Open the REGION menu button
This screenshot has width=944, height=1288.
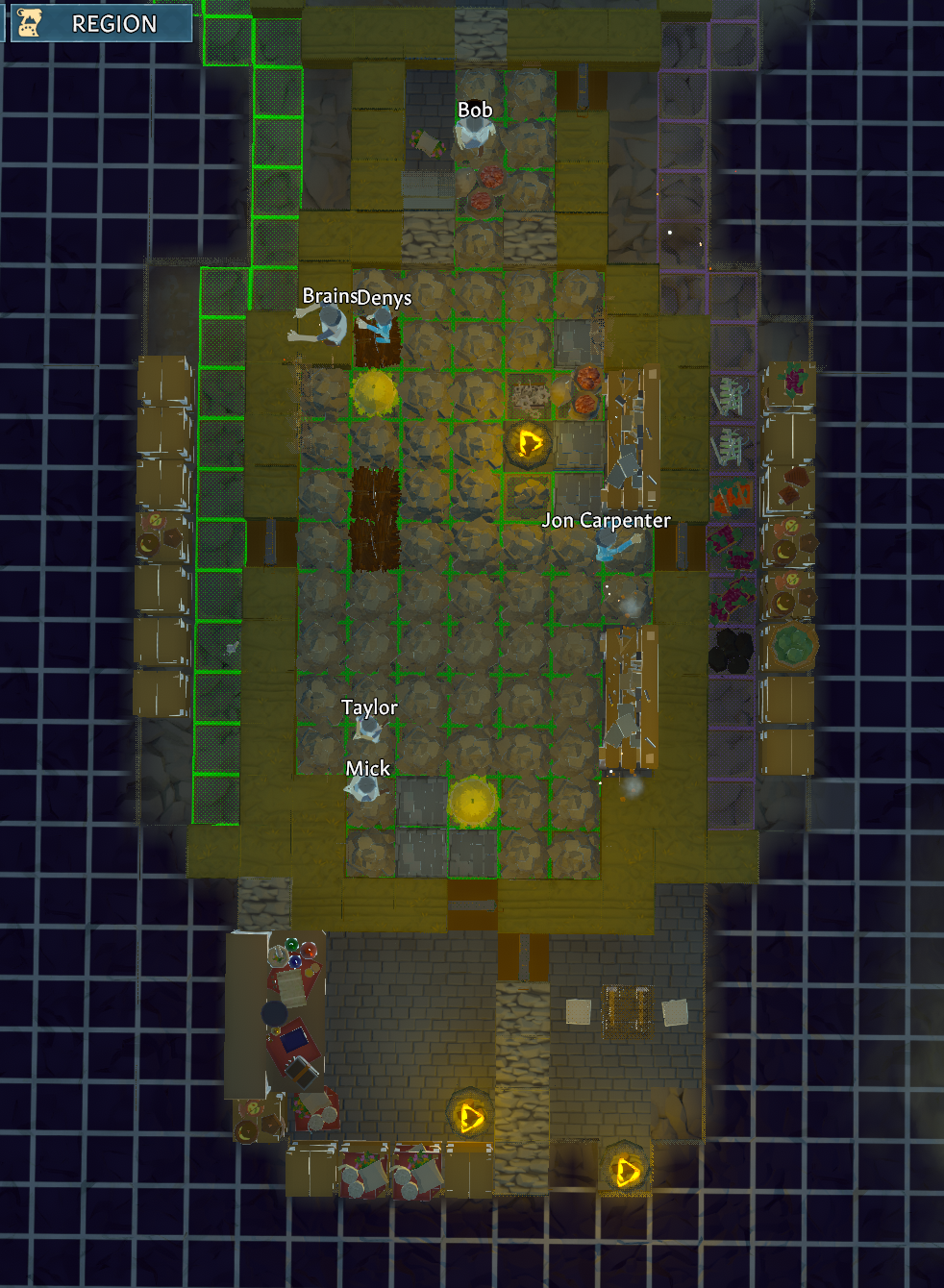pyautogui.click(x=101, y=23)
